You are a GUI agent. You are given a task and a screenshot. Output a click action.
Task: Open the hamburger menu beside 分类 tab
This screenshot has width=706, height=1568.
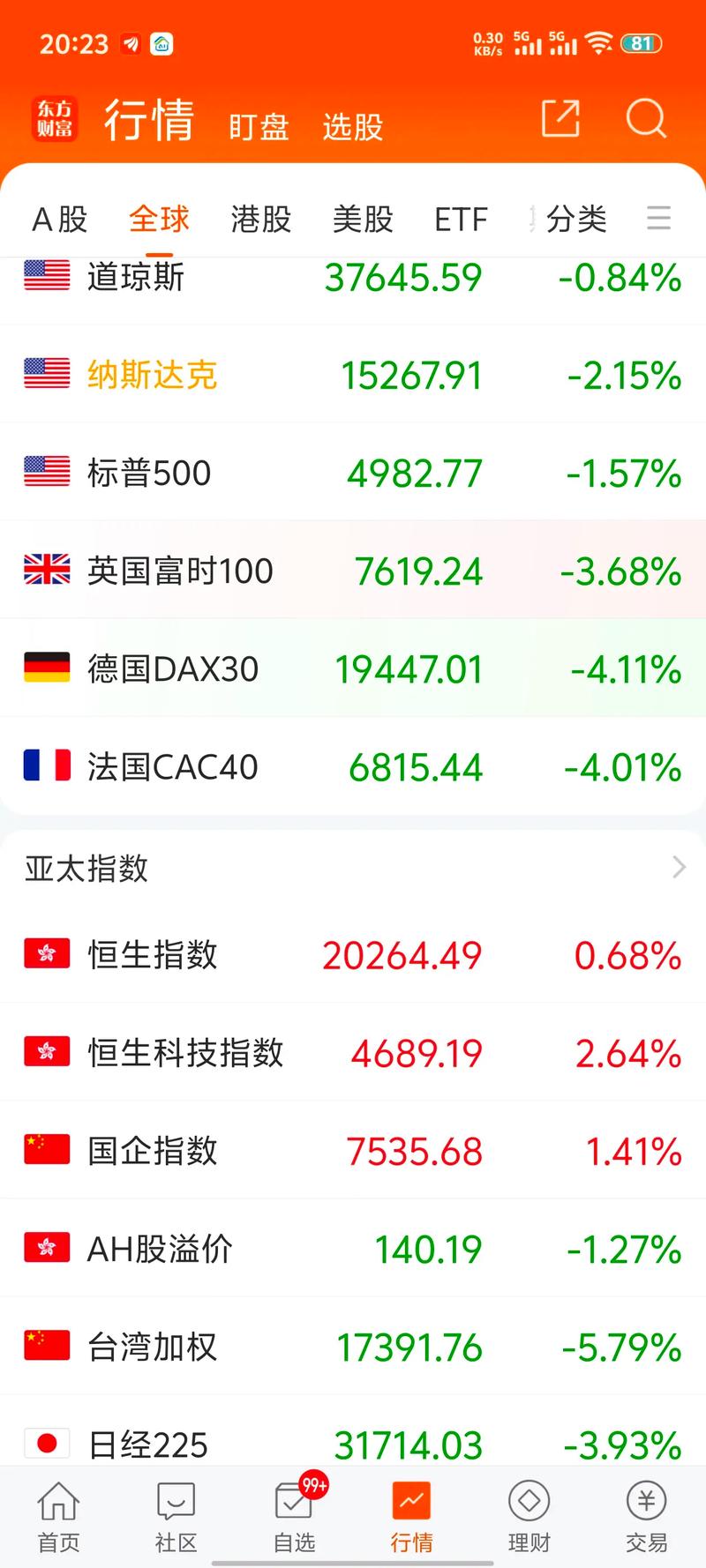point(658,219)
